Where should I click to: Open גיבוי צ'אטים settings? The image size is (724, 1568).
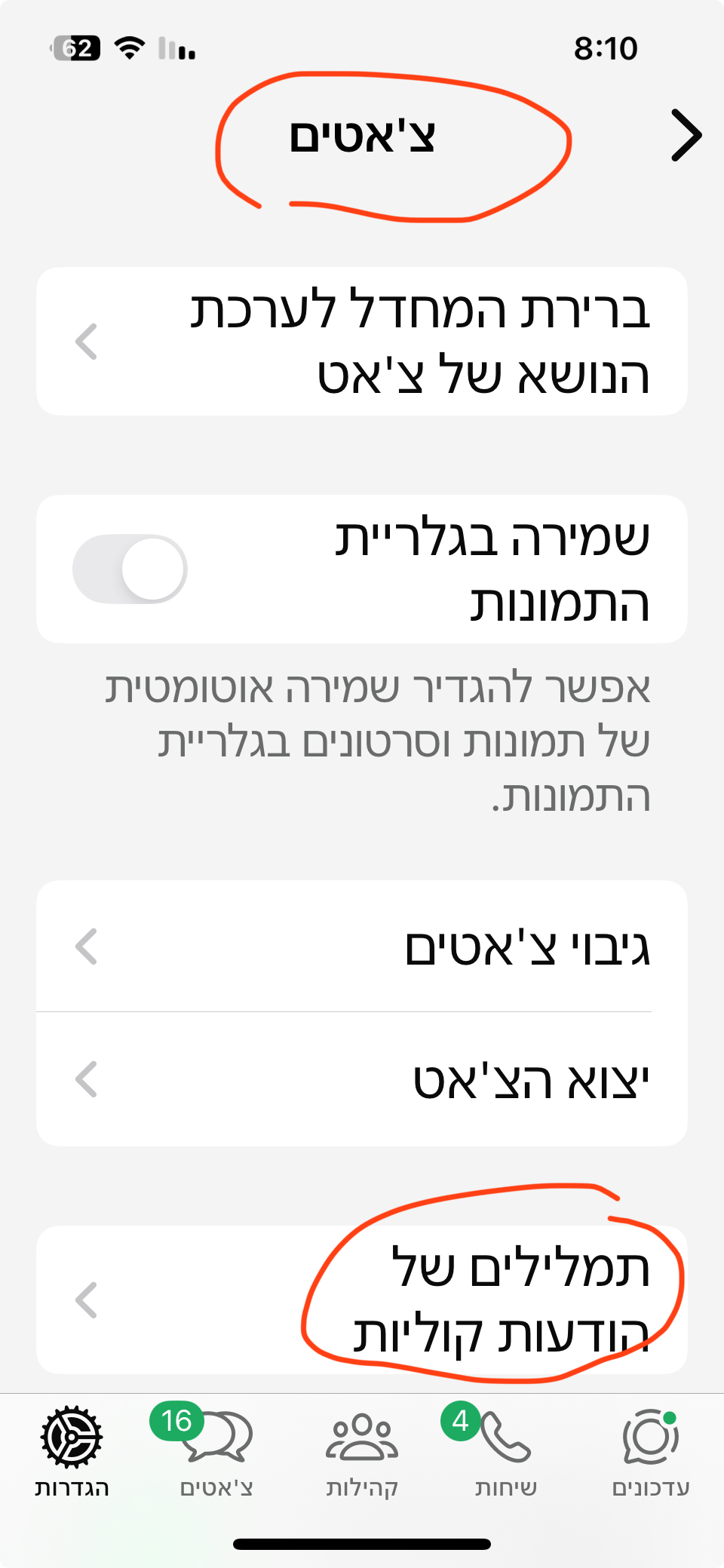point(362,947)
